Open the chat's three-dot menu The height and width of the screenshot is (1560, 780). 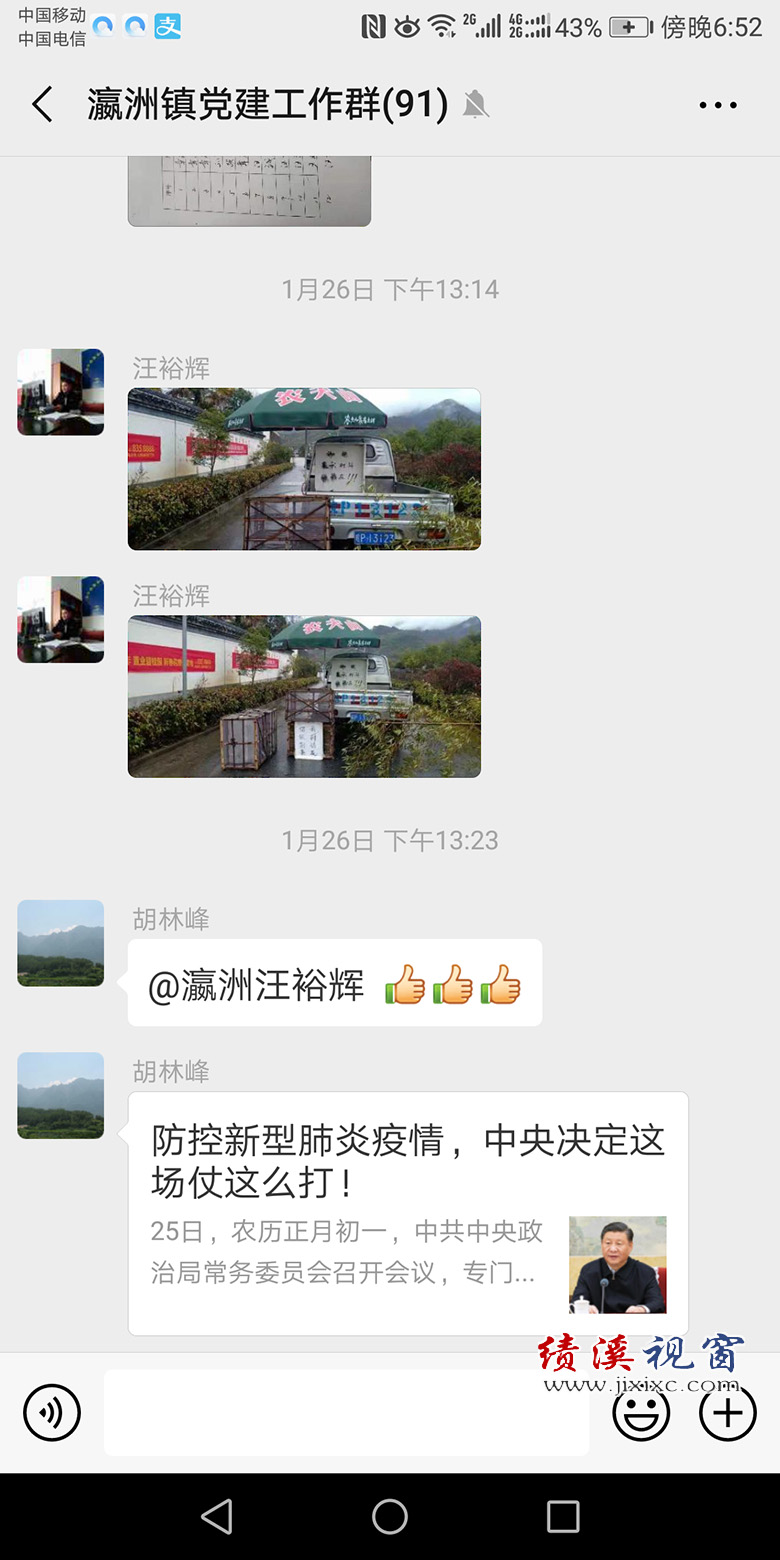[717, 105]
